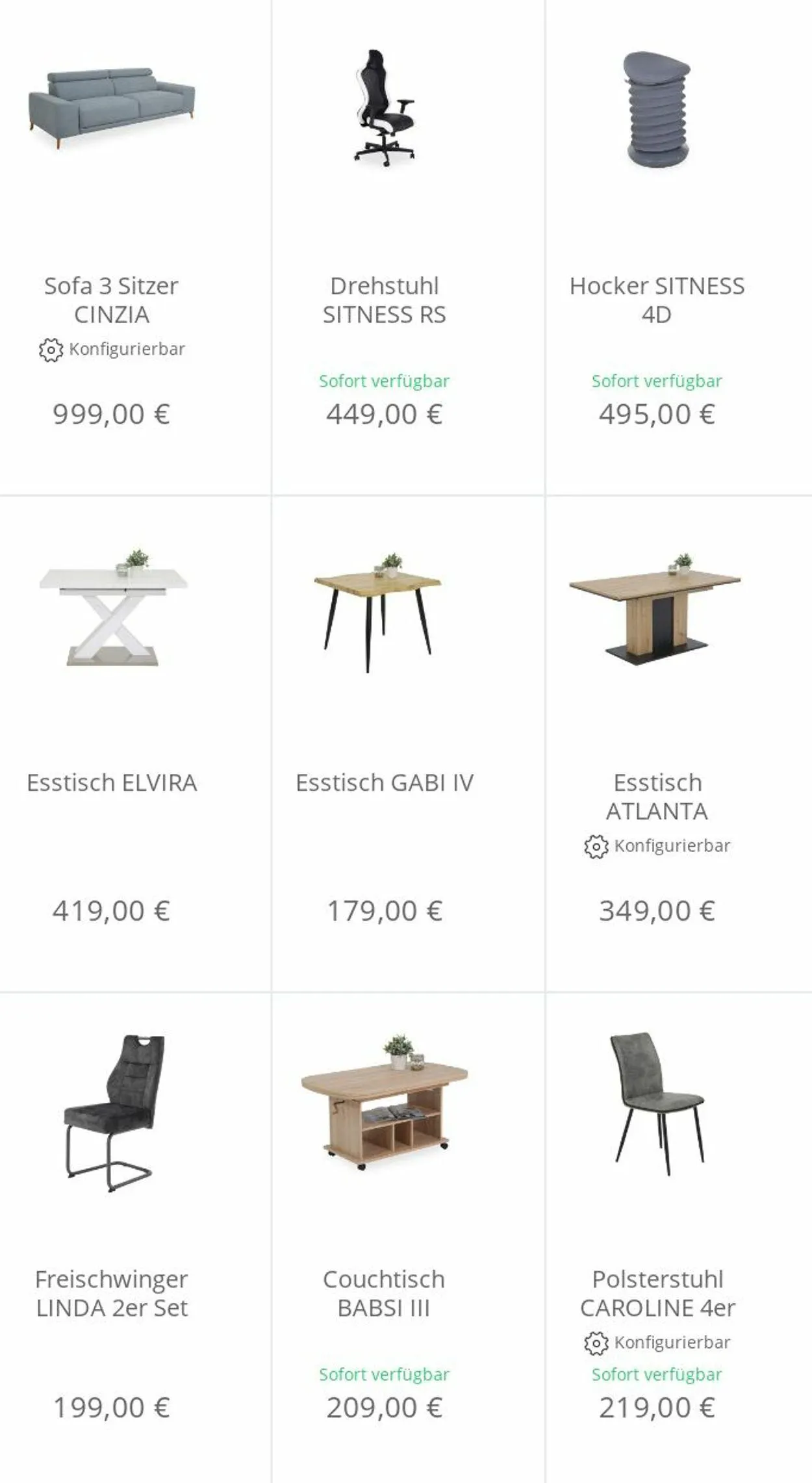
Task: Open Esstisch ELVIRA product details
Action: click(111, 782)
